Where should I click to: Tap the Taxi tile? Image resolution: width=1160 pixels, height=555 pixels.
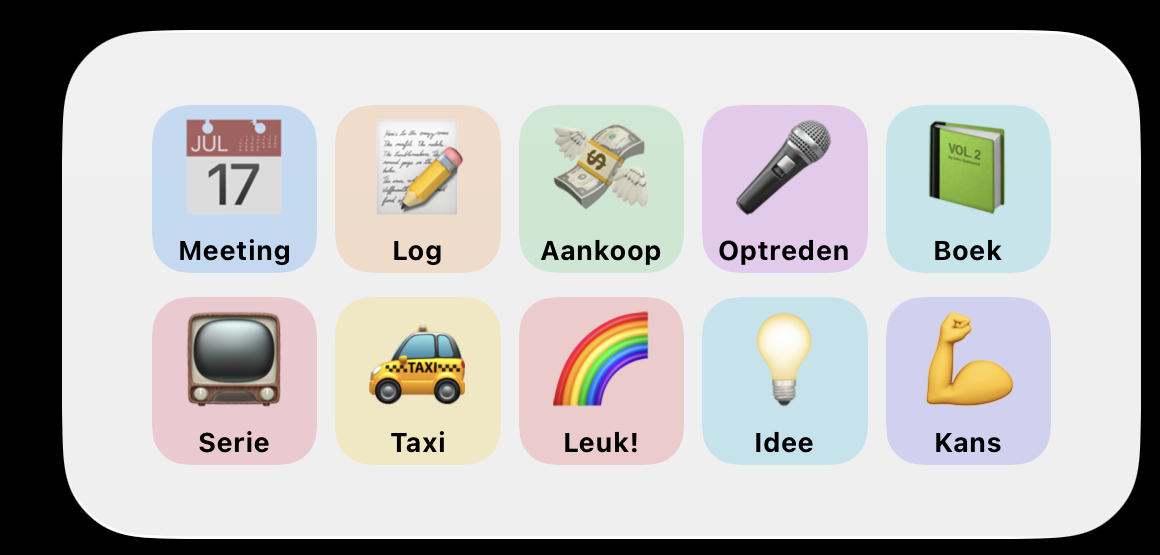click(417, 380)
